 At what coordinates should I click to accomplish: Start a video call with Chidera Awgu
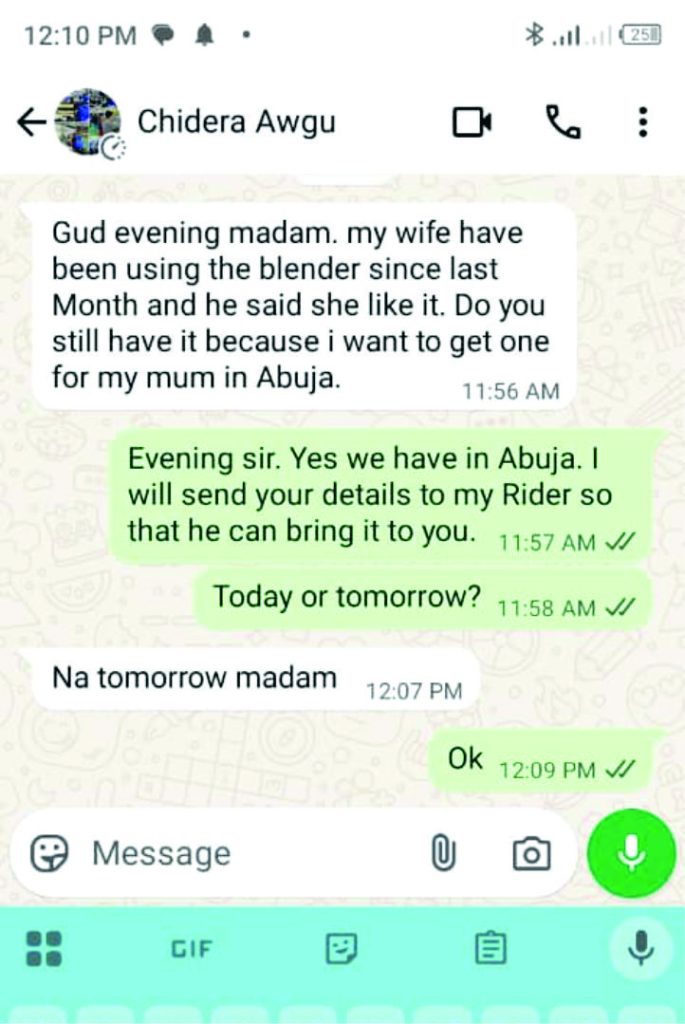click(472, 122)
